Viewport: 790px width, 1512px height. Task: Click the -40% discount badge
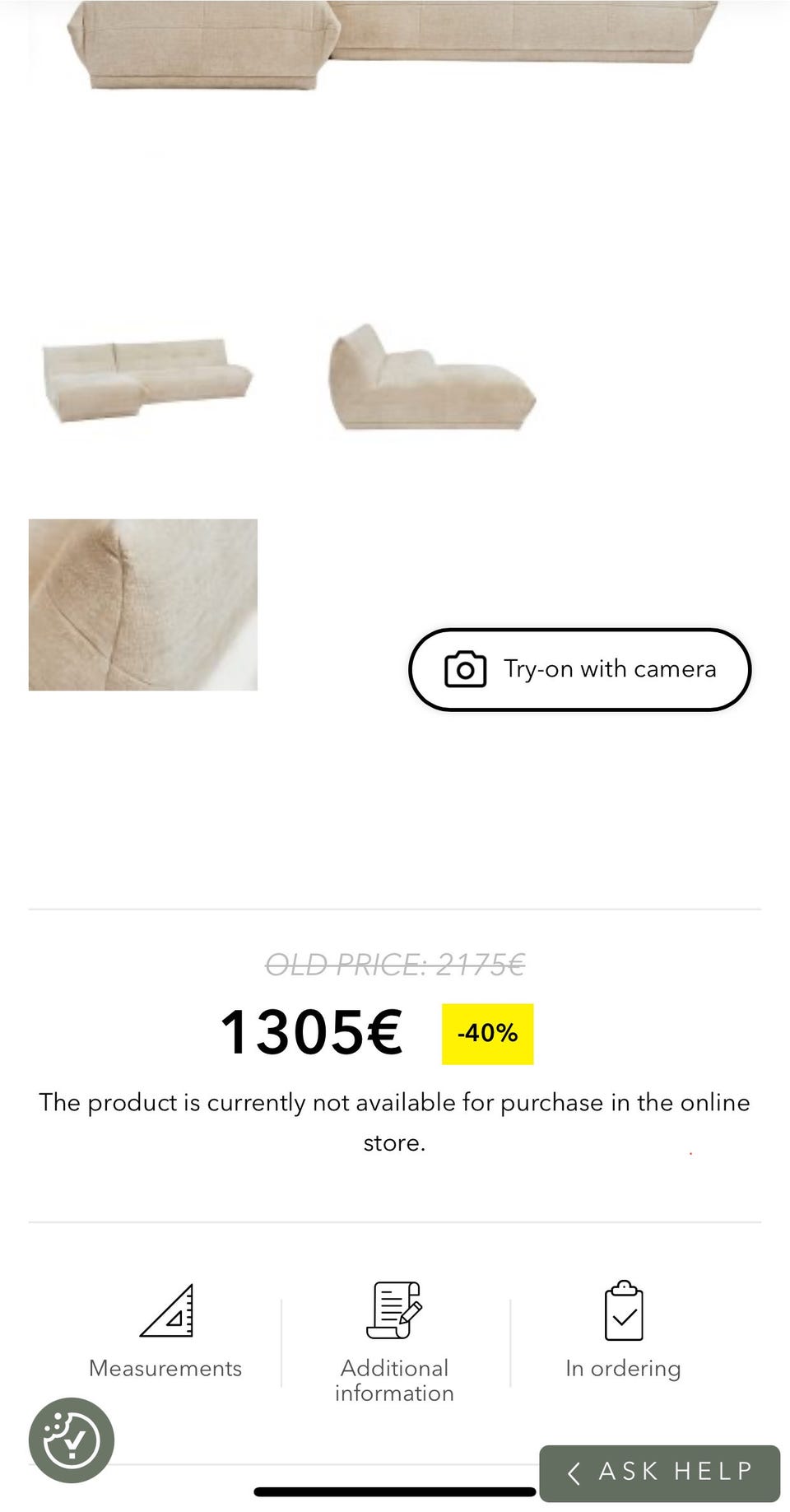tap(489, 1031)
